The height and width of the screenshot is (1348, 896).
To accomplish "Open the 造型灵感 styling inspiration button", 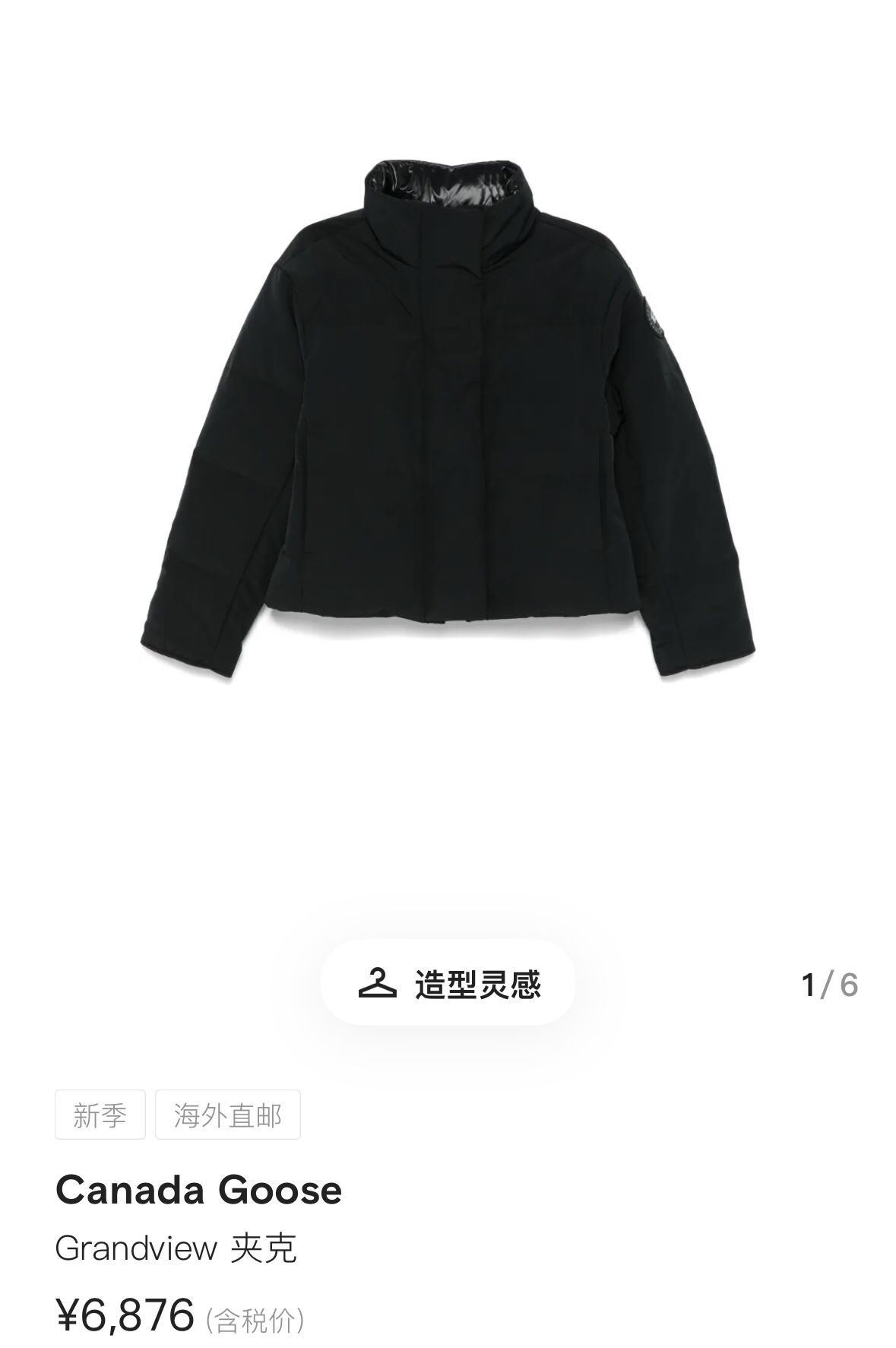I will click(448, 984).
